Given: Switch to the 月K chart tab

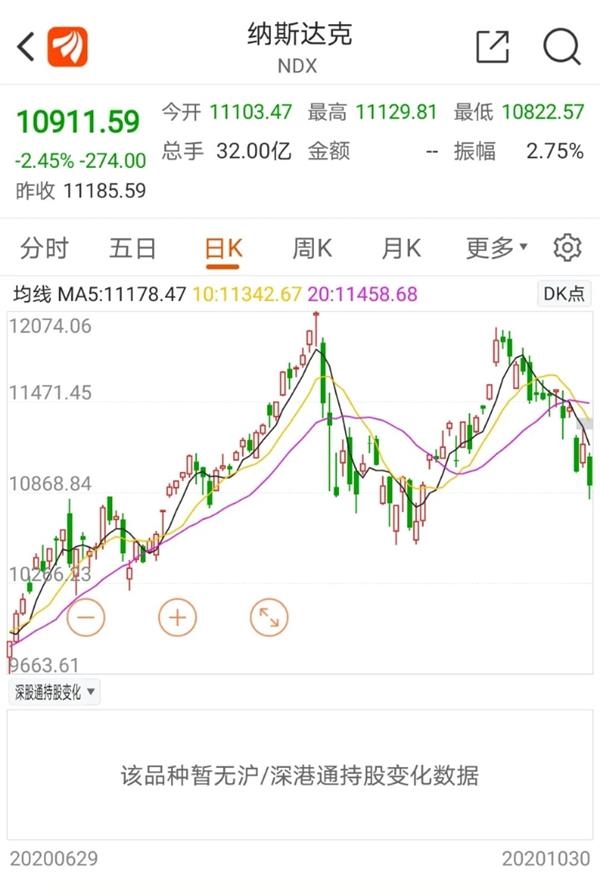Looking at the screenshot, I should [402, 248].
